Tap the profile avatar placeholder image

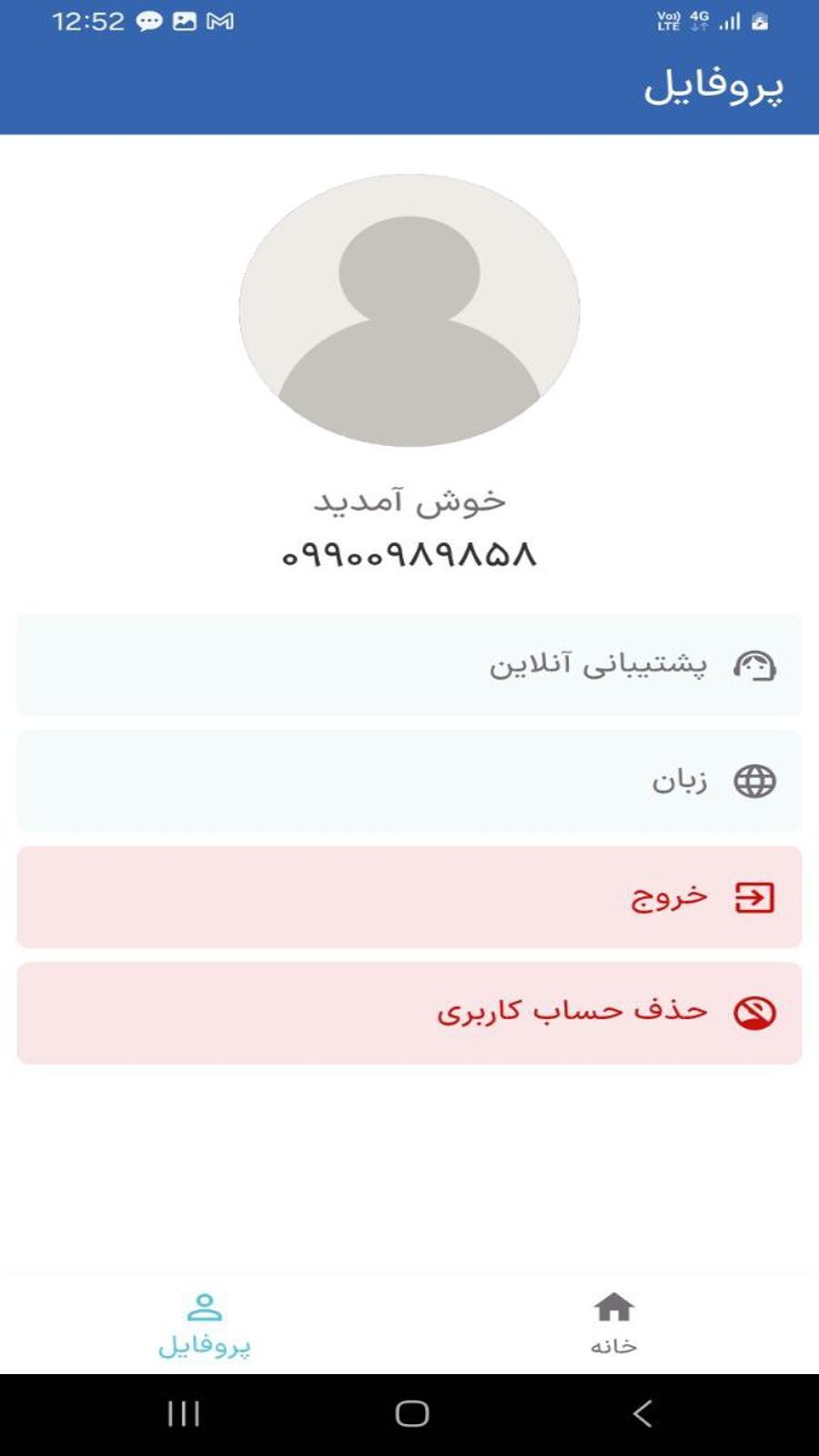tap(409, 309)
